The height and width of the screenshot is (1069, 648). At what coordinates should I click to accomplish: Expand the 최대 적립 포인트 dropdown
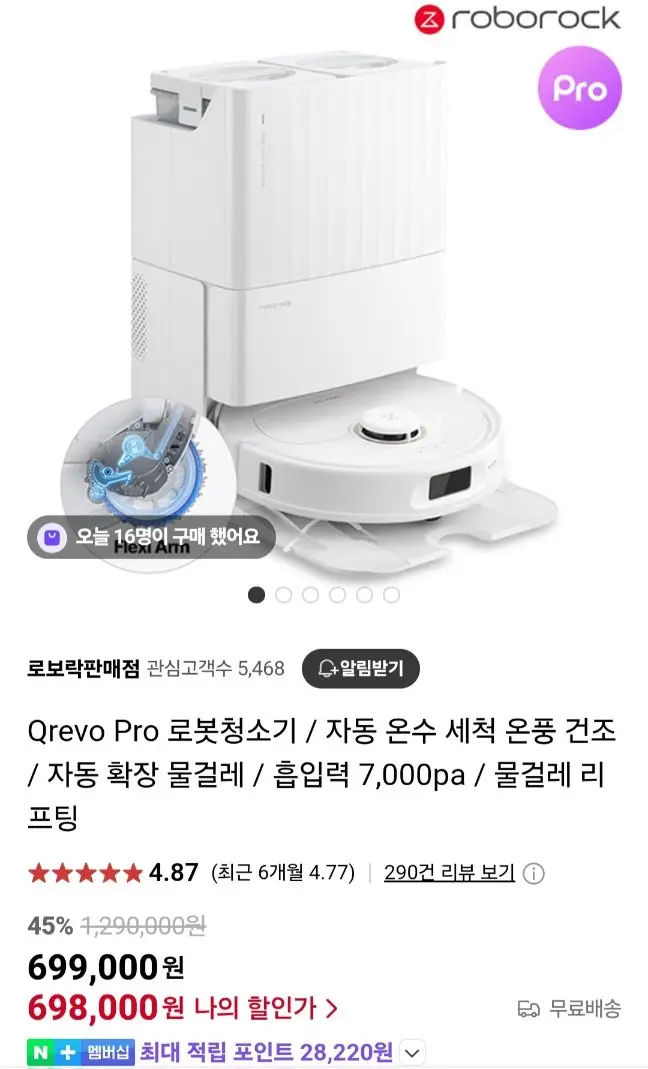(x=412, y=1053)
